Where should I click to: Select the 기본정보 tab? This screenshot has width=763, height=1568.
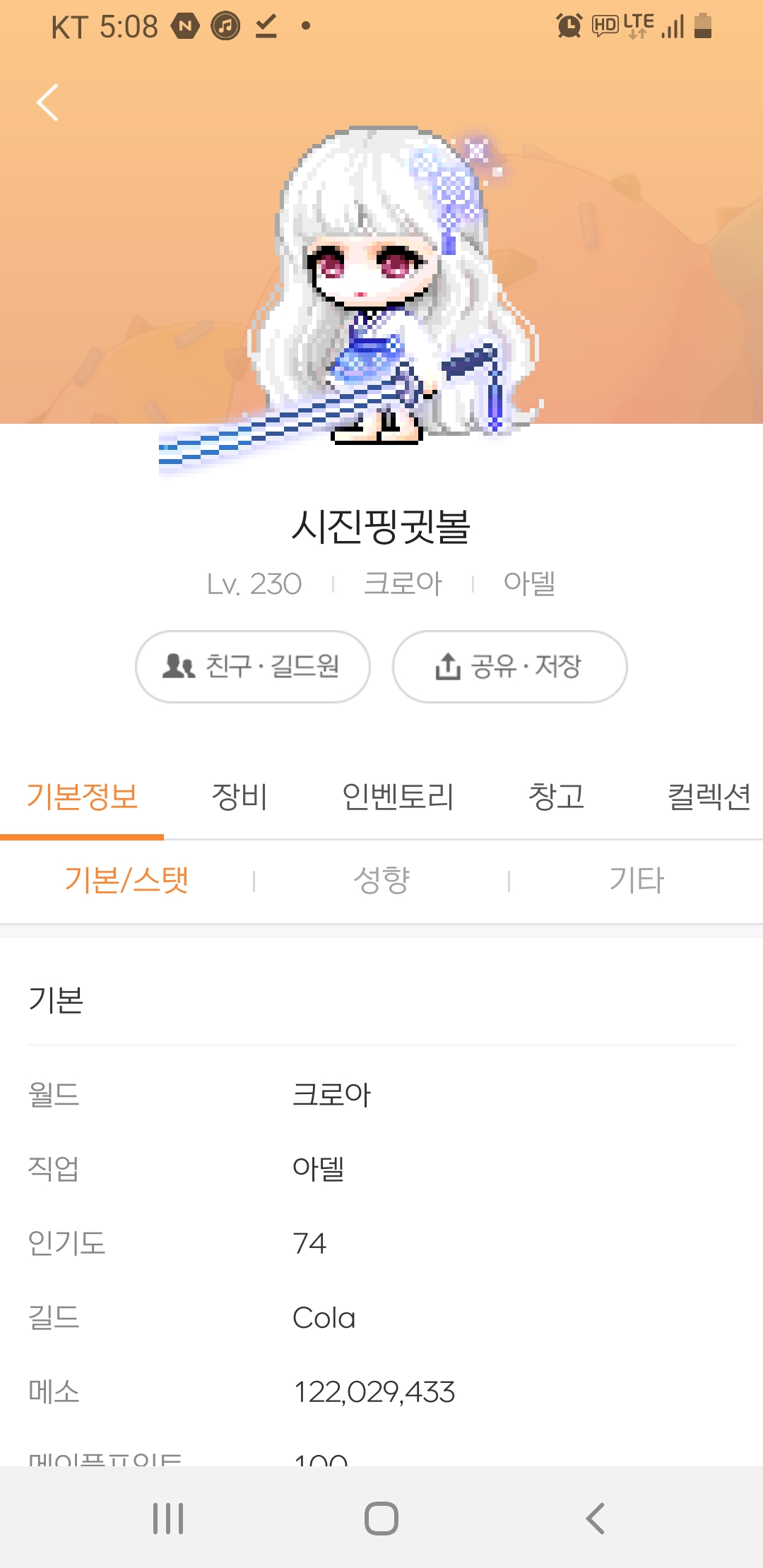click(82, 797)
